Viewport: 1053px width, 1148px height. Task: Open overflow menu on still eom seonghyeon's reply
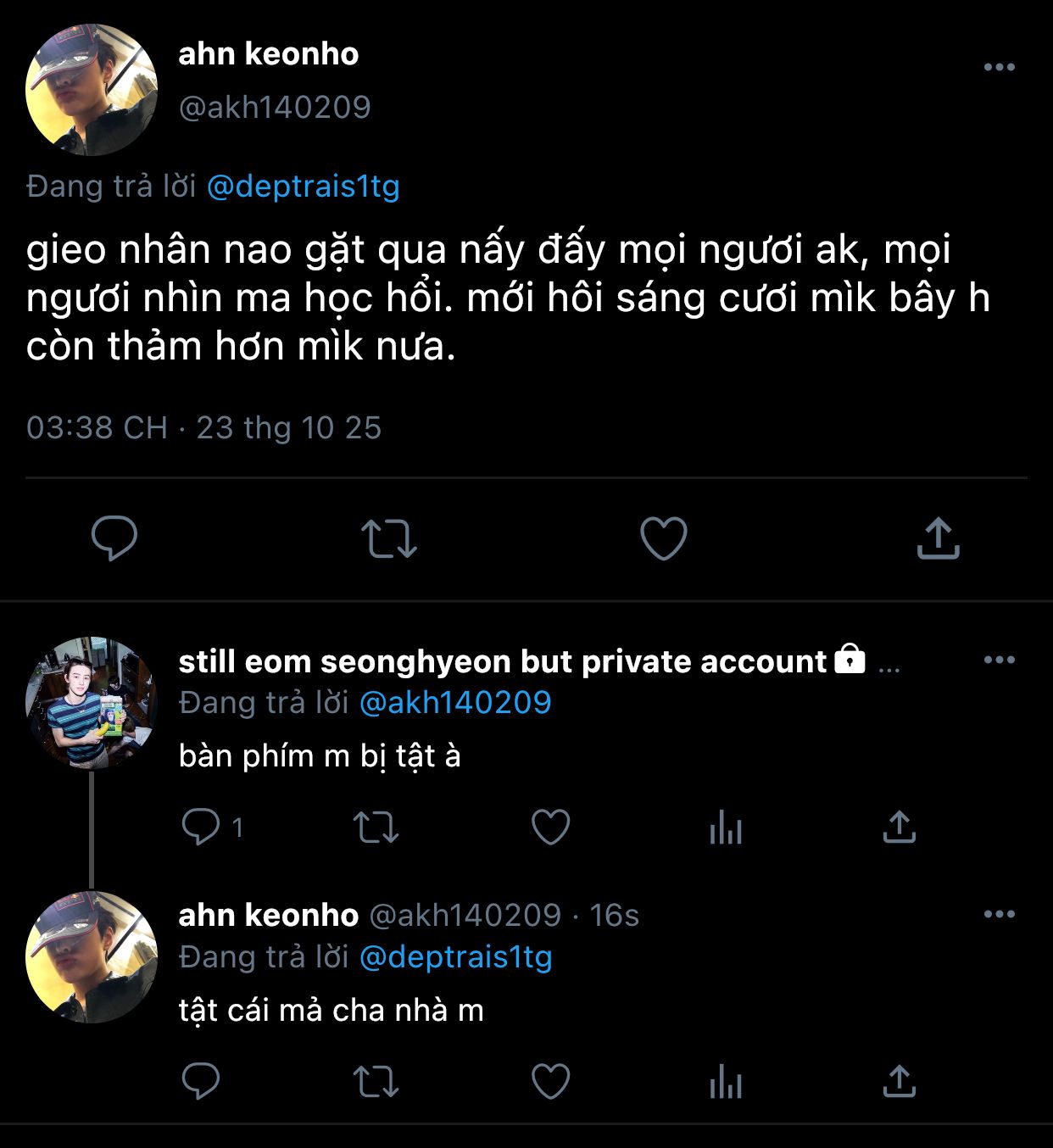(999, 660)
